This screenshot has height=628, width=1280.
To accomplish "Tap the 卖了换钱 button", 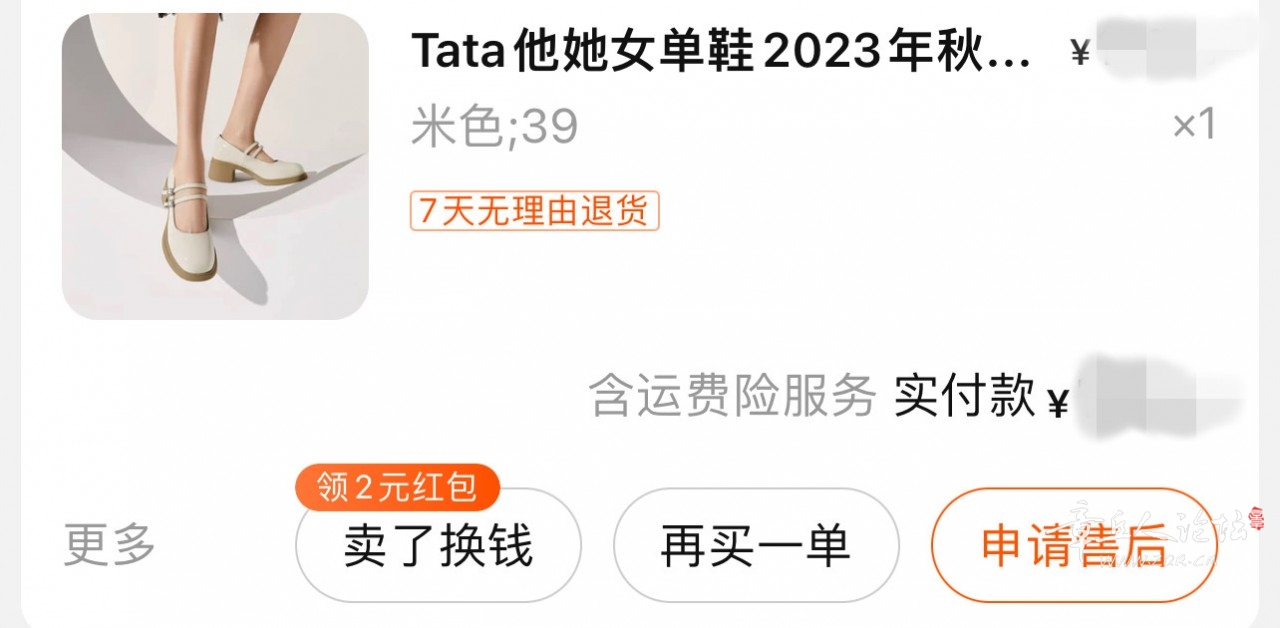I will coord(438,547).
